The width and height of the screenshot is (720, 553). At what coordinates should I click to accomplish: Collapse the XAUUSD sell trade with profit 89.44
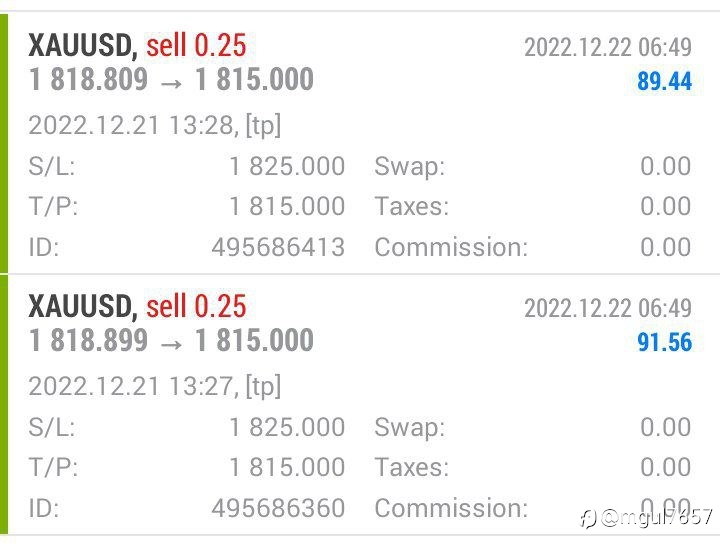tap(360, 143)
